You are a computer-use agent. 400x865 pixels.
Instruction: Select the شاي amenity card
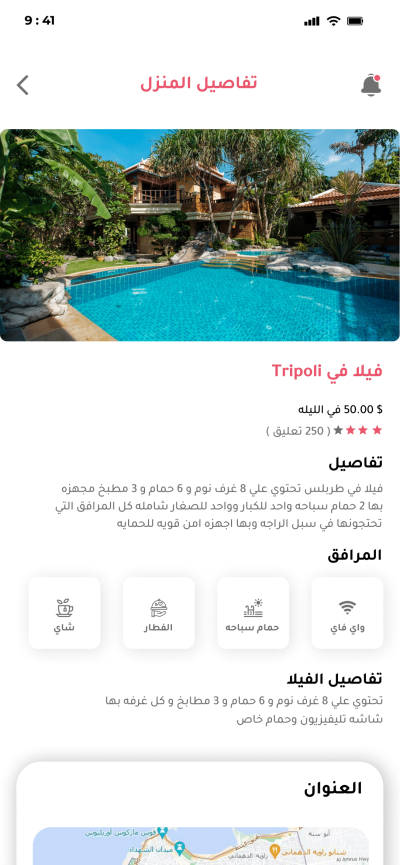65,613
